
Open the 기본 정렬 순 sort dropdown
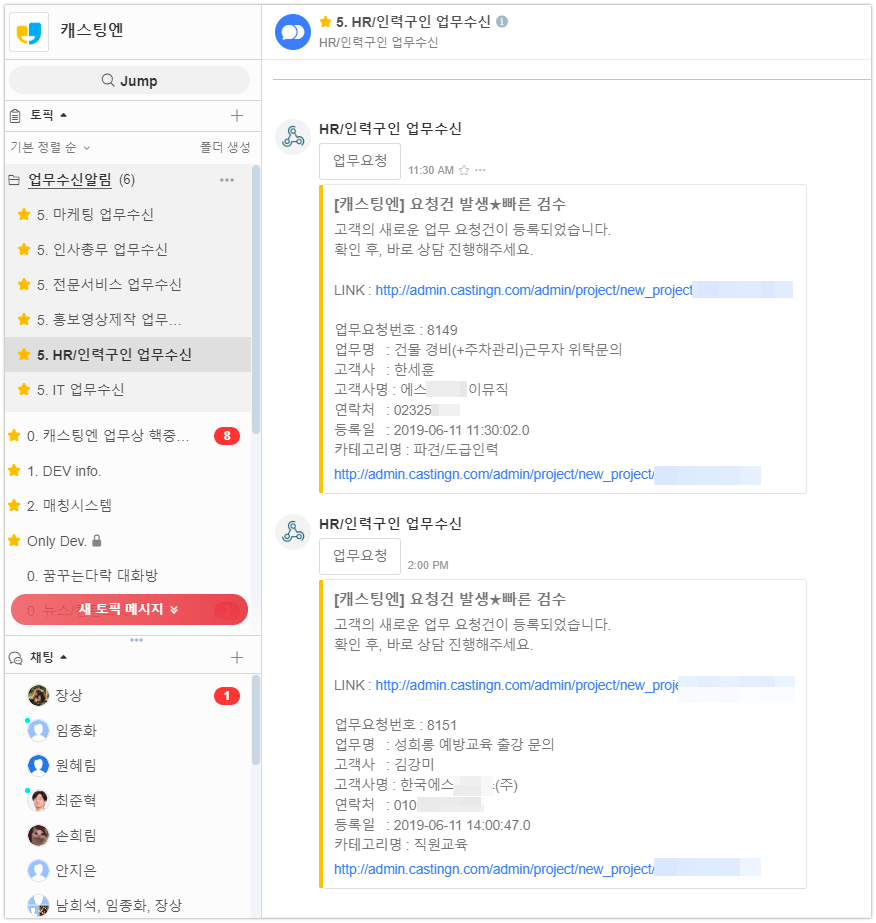pos(50,147)
